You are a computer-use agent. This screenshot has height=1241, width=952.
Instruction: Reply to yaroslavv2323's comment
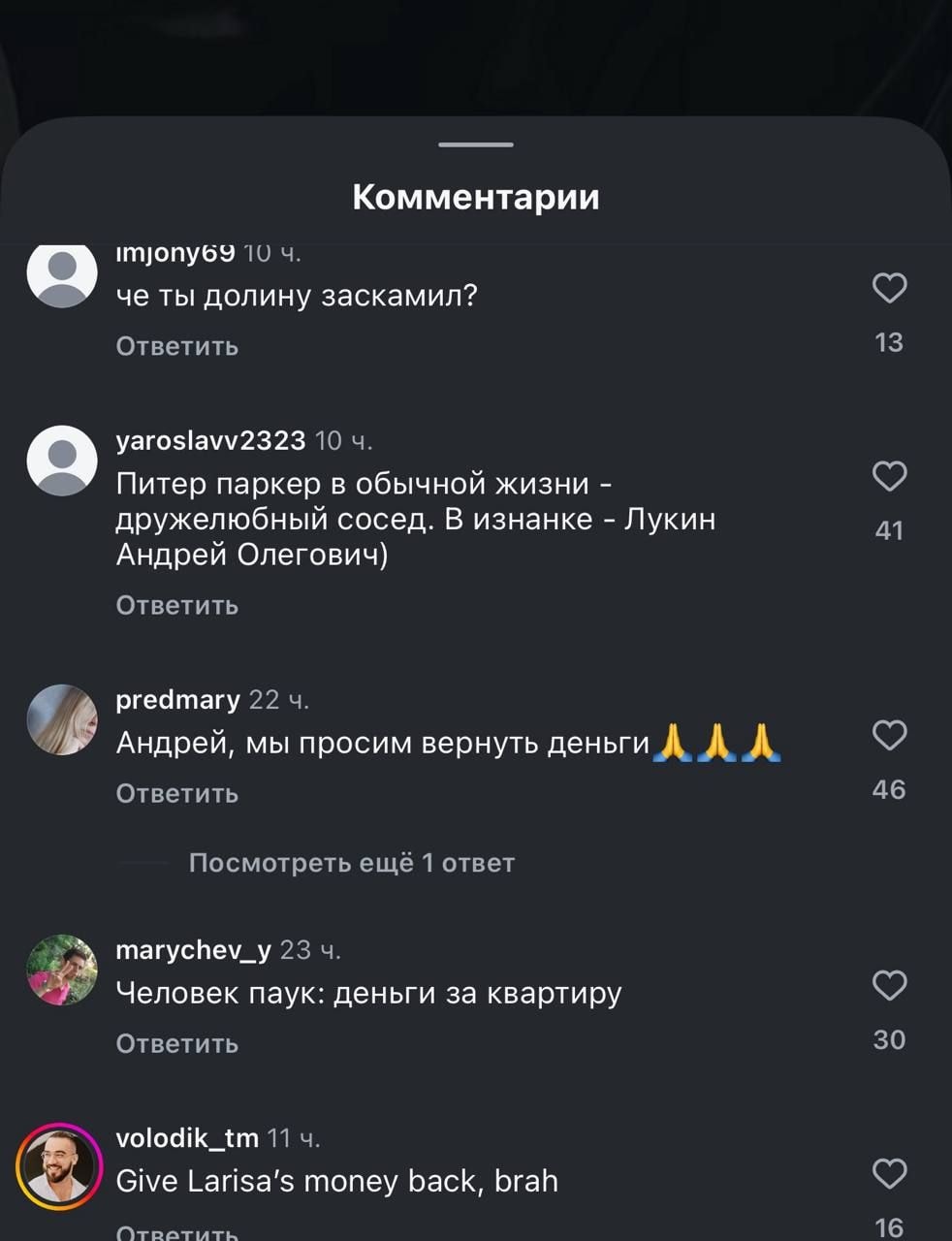[176, 605]
